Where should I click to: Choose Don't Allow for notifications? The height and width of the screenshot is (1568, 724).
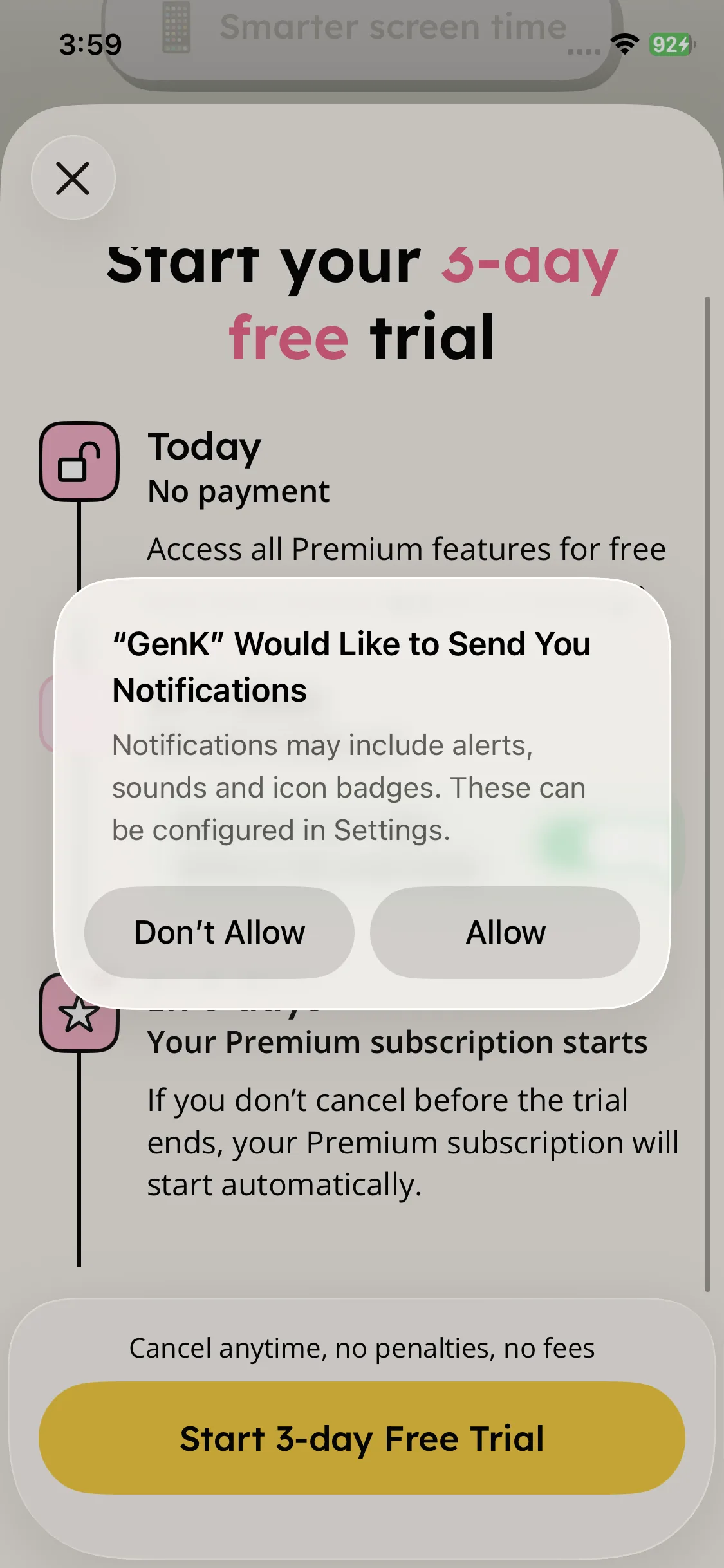[219, 932]
